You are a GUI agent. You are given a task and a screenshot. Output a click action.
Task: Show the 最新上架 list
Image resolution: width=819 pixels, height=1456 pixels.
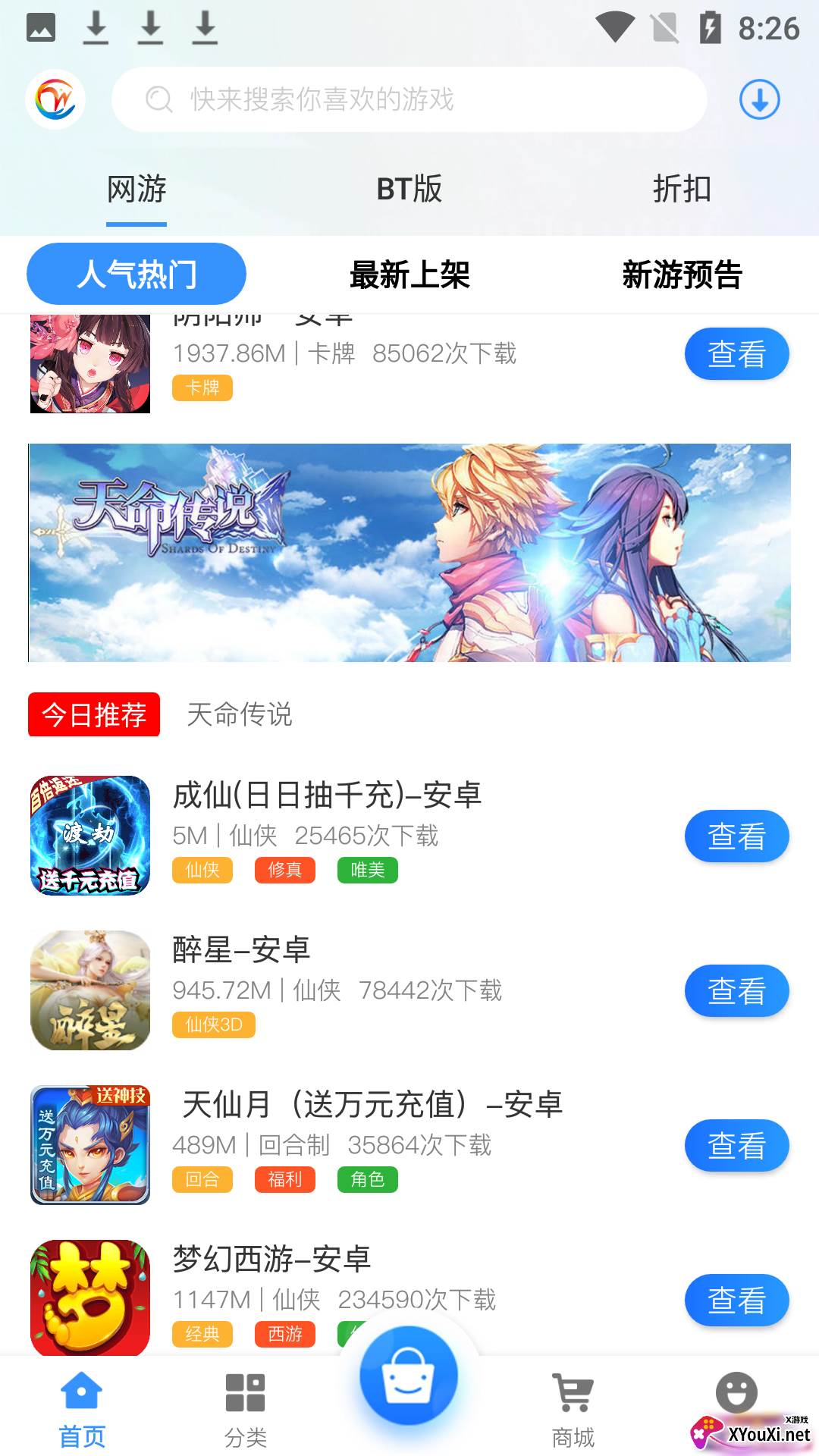[x=409, y=275]
